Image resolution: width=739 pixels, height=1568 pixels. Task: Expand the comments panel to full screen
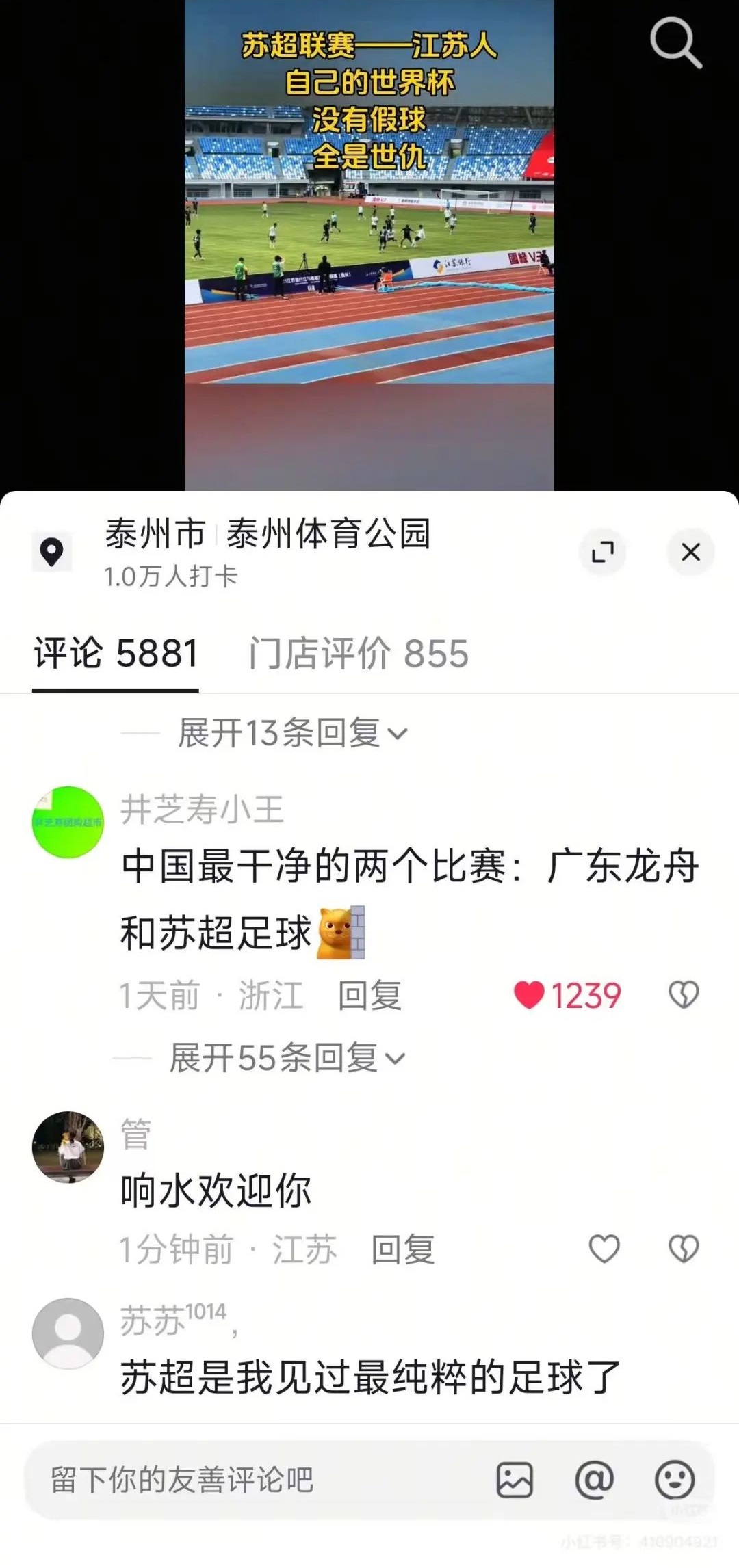click(603, 552)
